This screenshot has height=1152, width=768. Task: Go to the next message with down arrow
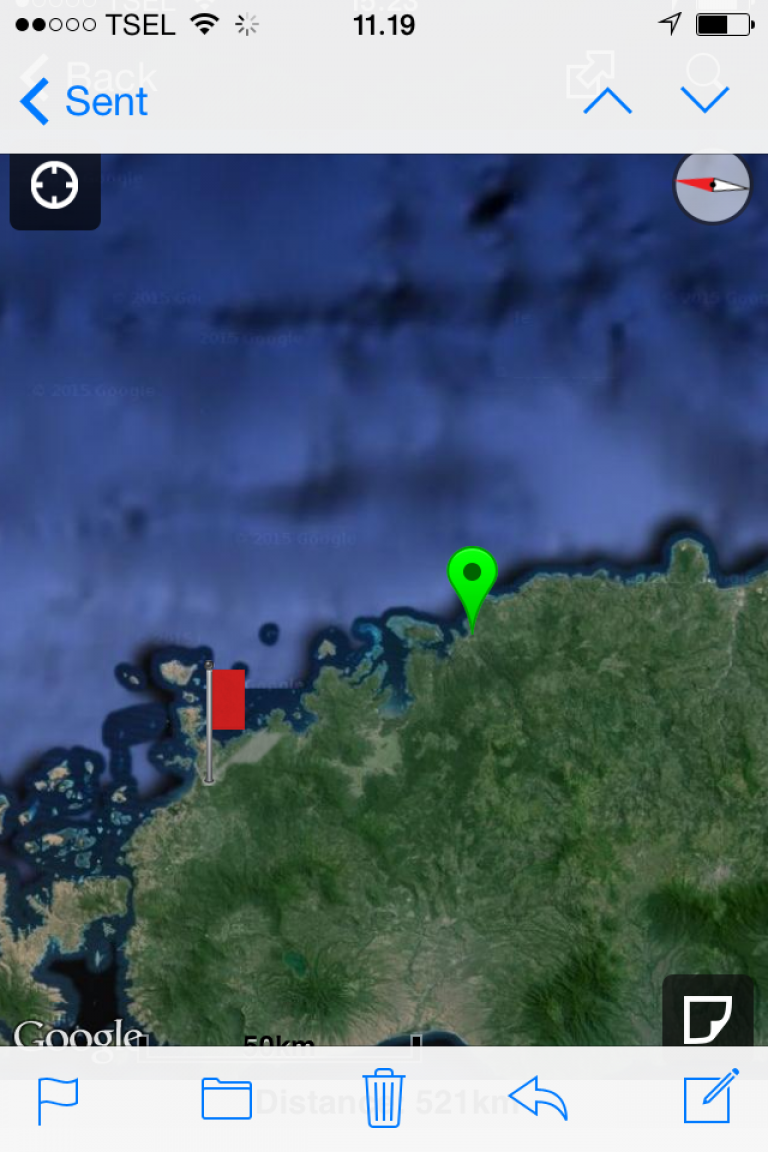(x=705, y=101)
